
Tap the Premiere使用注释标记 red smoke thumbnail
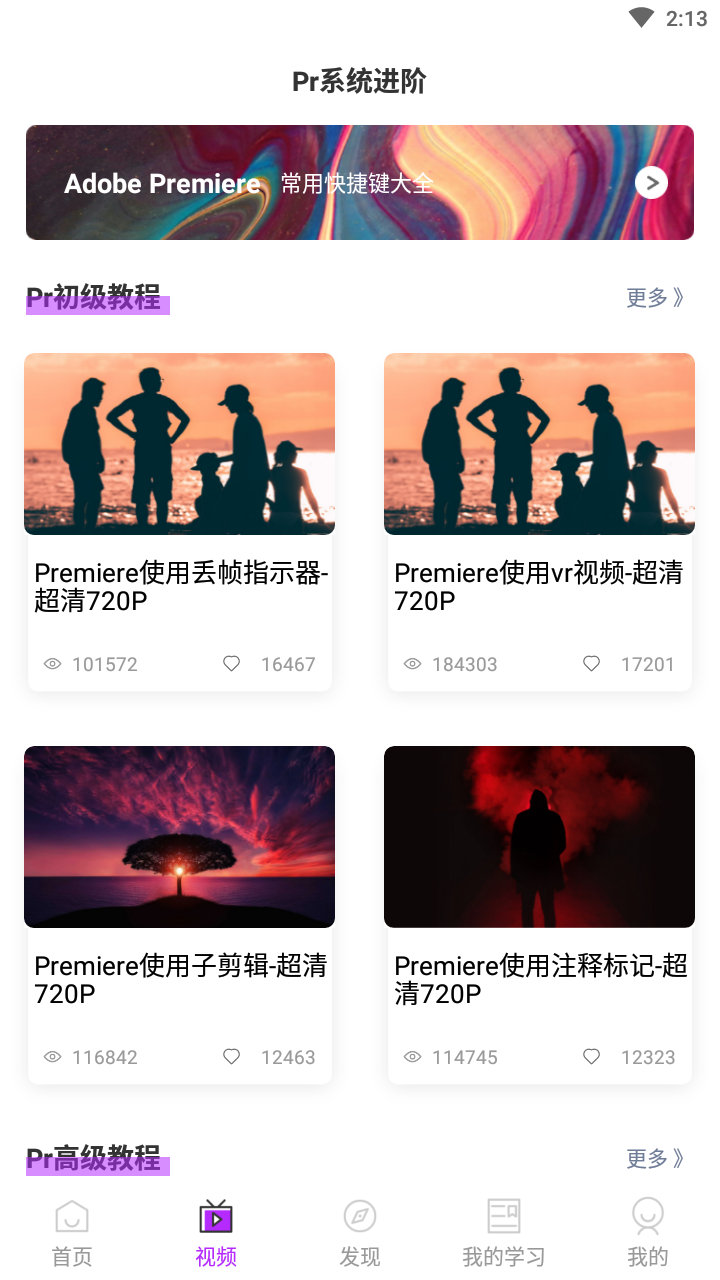coord(539,837)
